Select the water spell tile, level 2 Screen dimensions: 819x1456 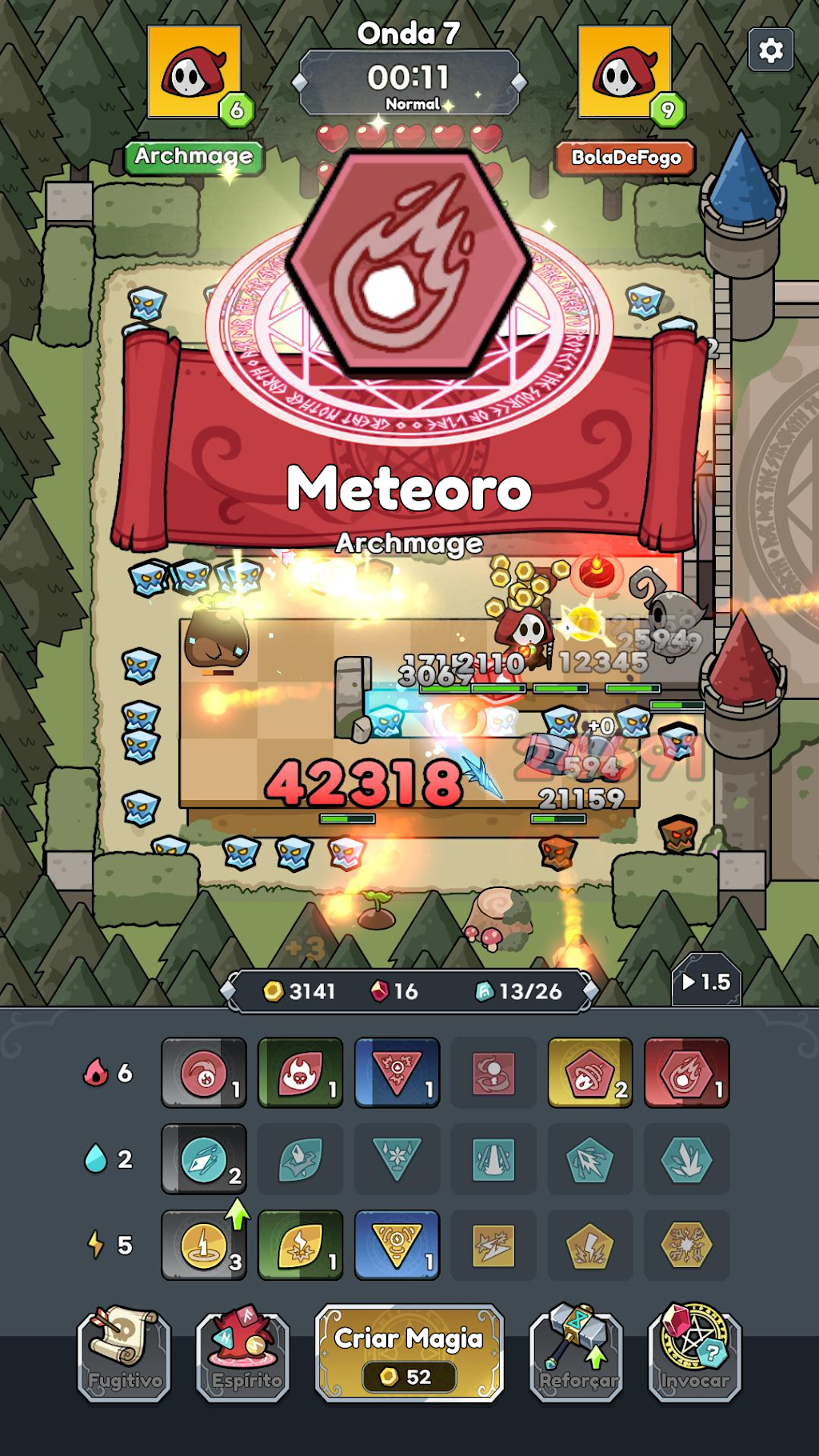[x=204, y=1159]
